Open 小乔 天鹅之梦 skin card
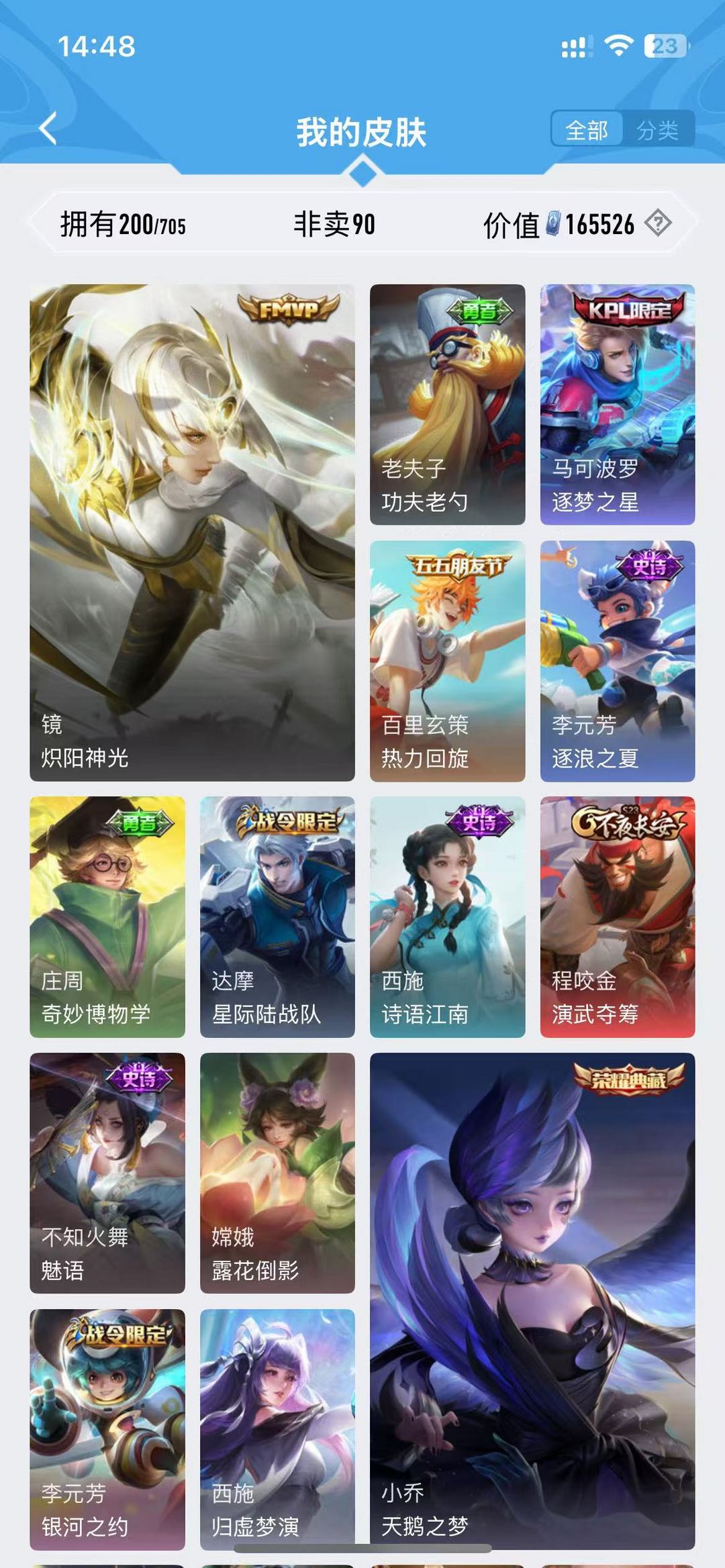The width and height of the screenshot is (725, 1568). [532, 1300]
